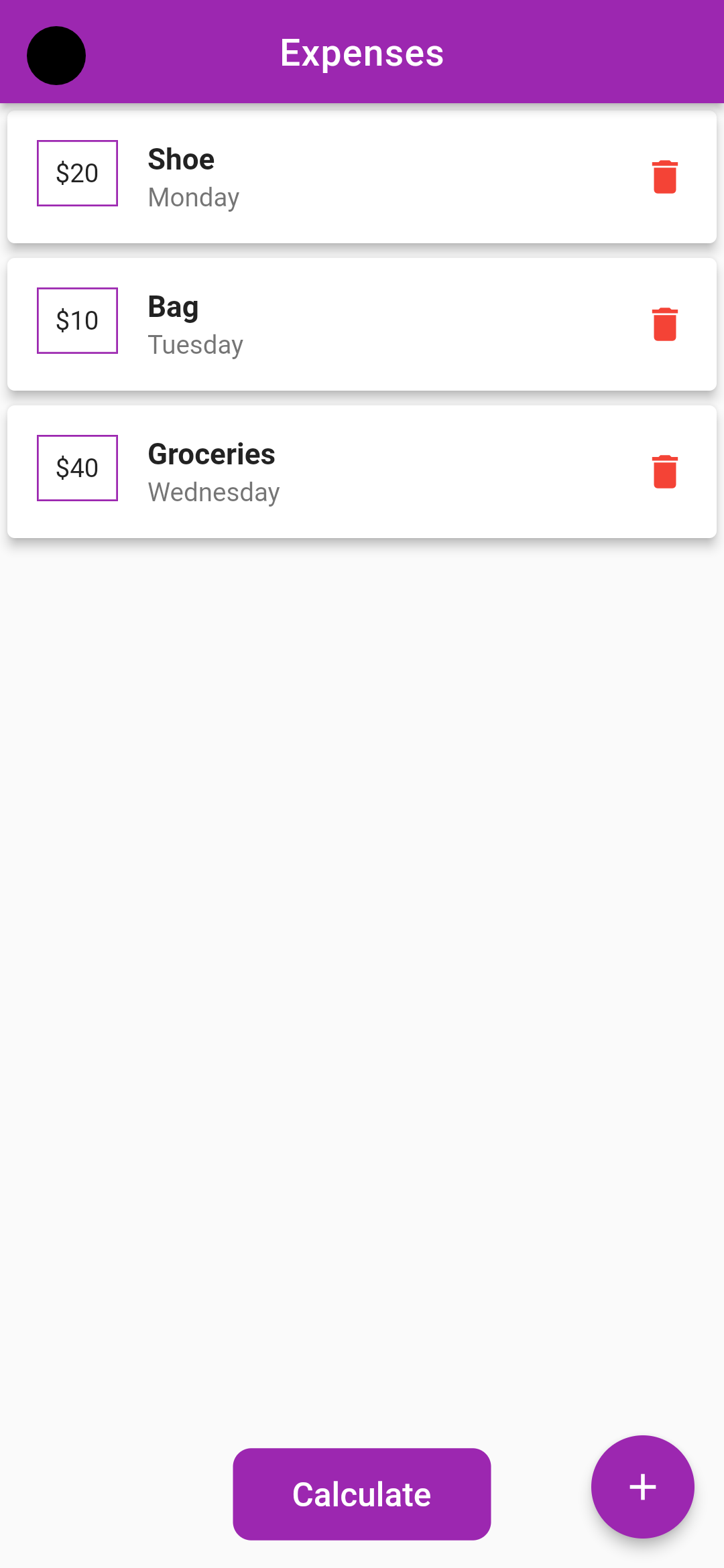Tap the red bin icon on Wednesday's row
This screenshot has height=1568, width=724.
[x=664, y=470]
